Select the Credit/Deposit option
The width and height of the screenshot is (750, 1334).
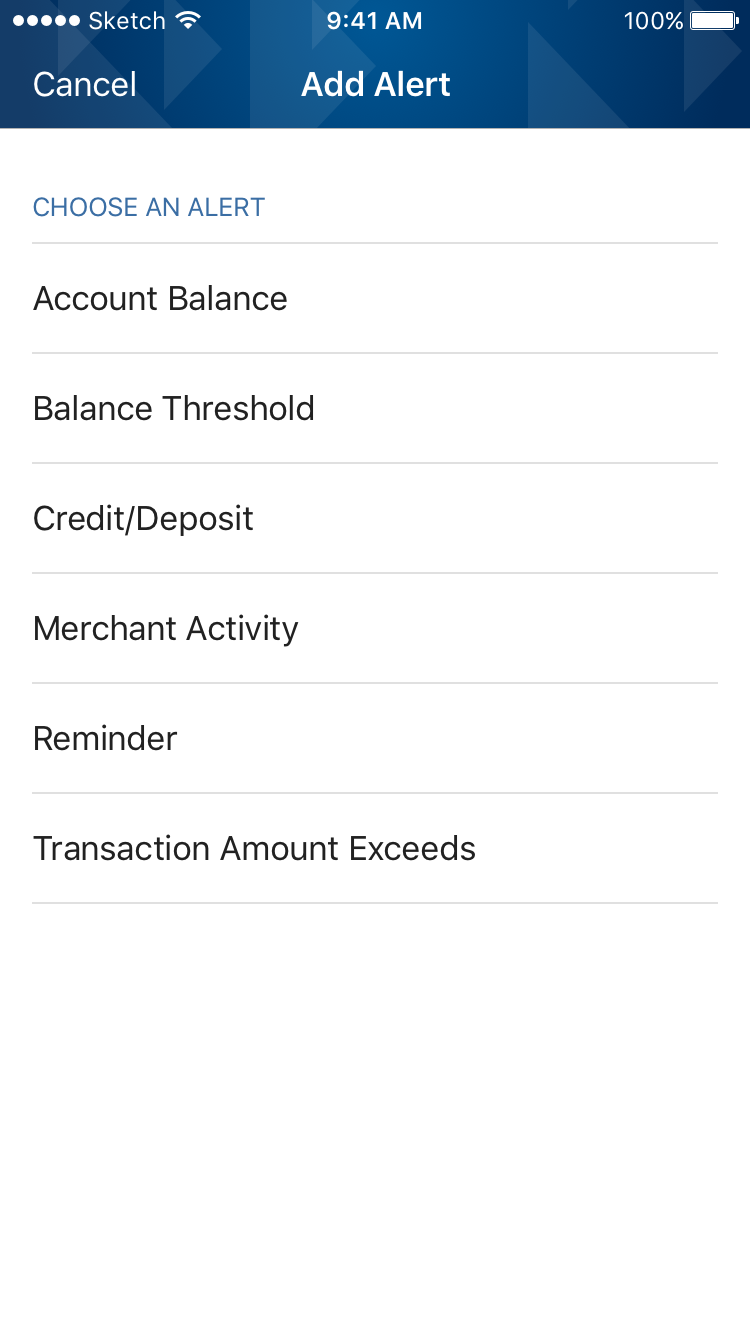pos(143,518)
